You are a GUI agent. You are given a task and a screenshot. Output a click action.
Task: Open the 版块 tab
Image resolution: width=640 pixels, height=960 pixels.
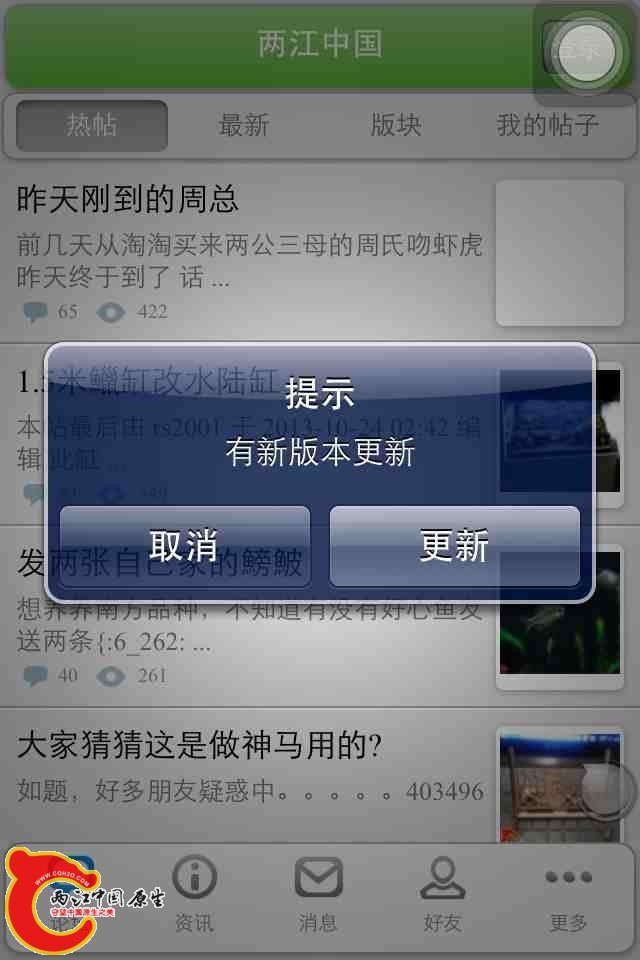click(x=396, y=125)
